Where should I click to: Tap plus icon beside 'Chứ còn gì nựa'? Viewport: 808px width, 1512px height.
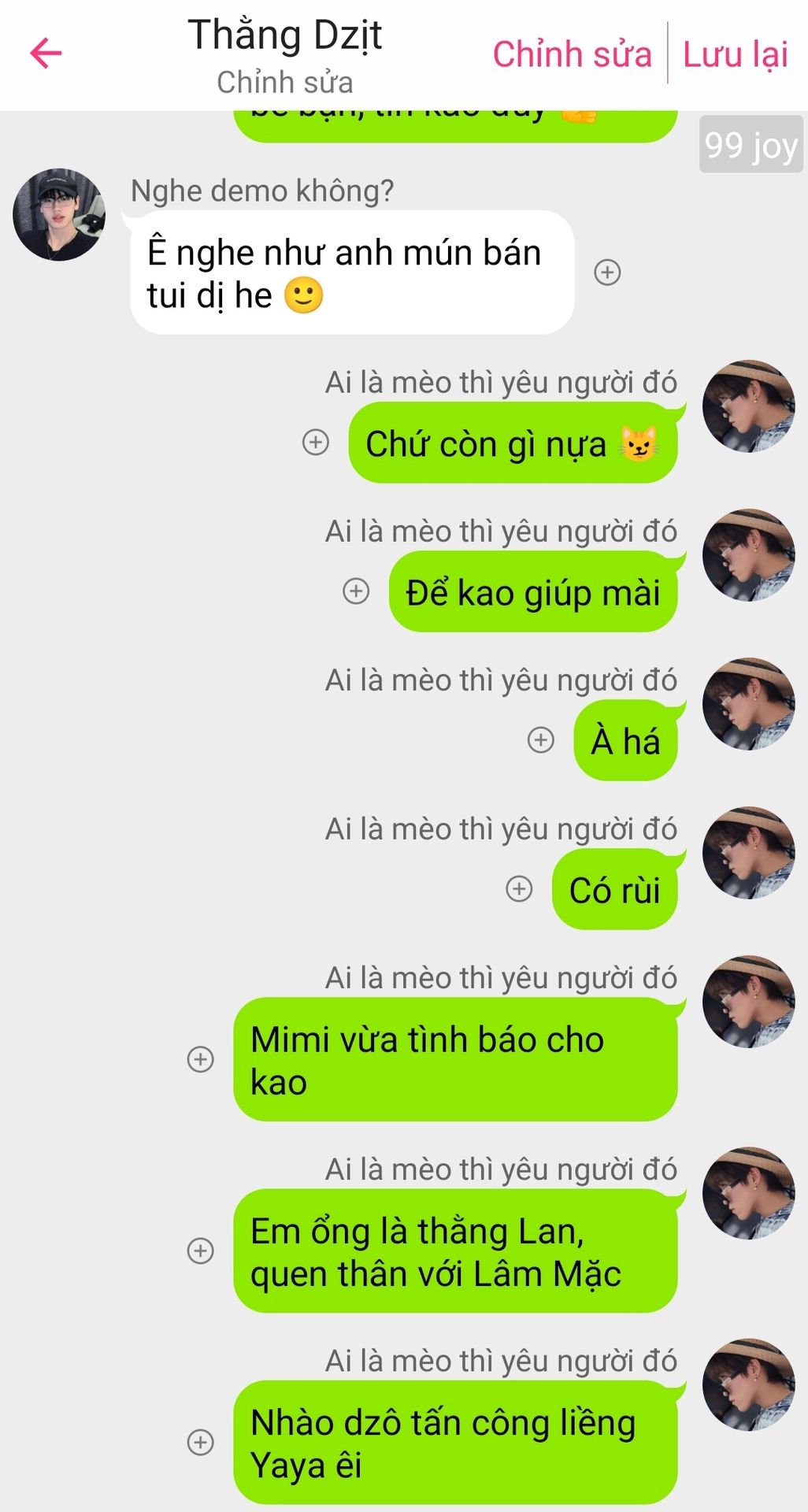tap(316, 443)
